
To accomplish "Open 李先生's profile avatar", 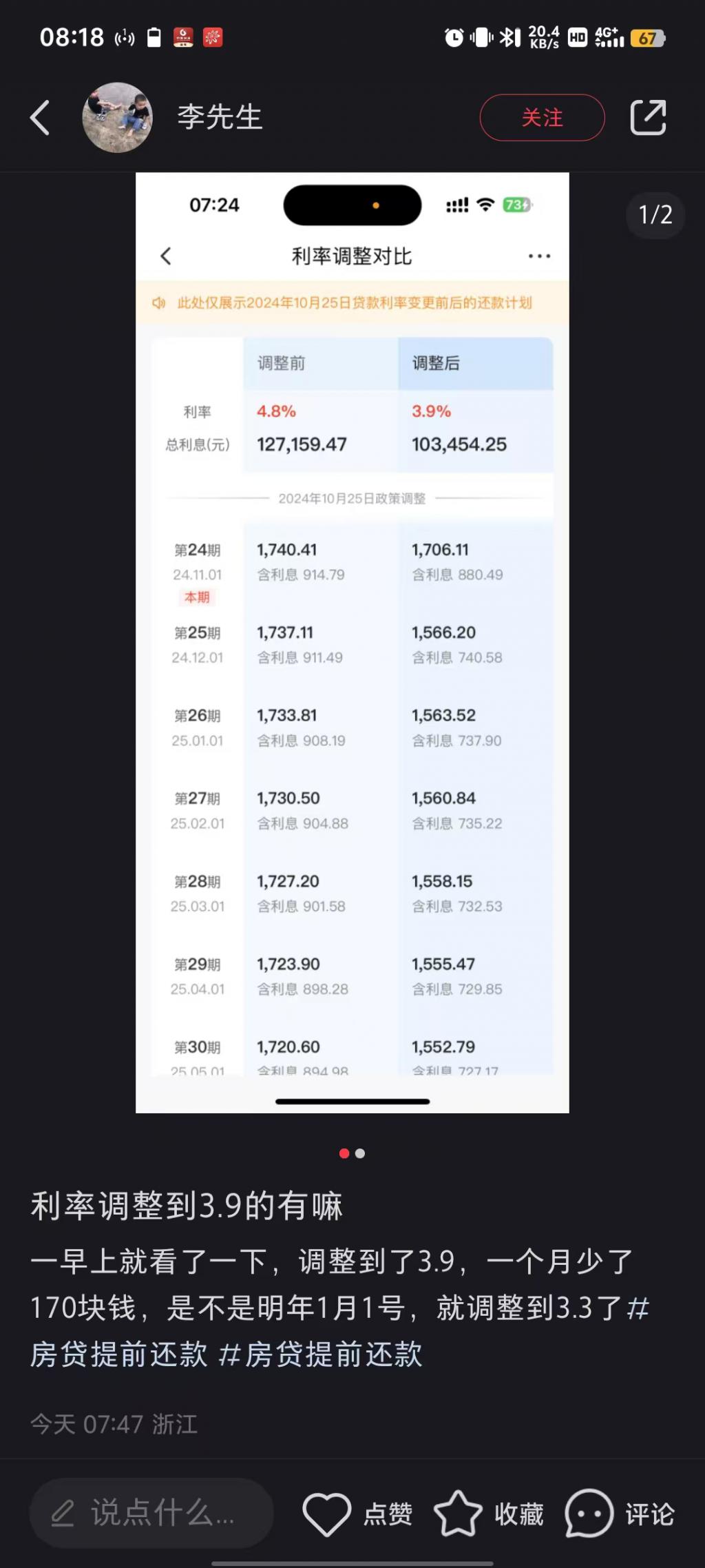I will [x=117, y=118].
